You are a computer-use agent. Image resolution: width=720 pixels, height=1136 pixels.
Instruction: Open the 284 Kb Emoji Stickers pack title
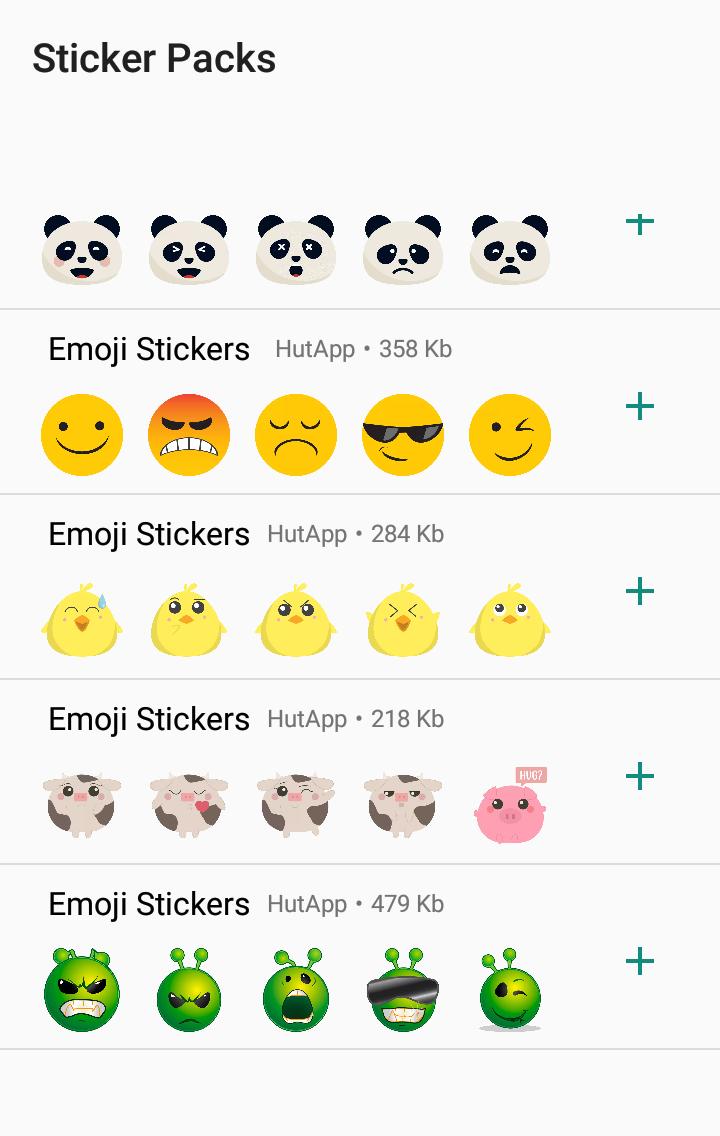click(x=148, y=534)
